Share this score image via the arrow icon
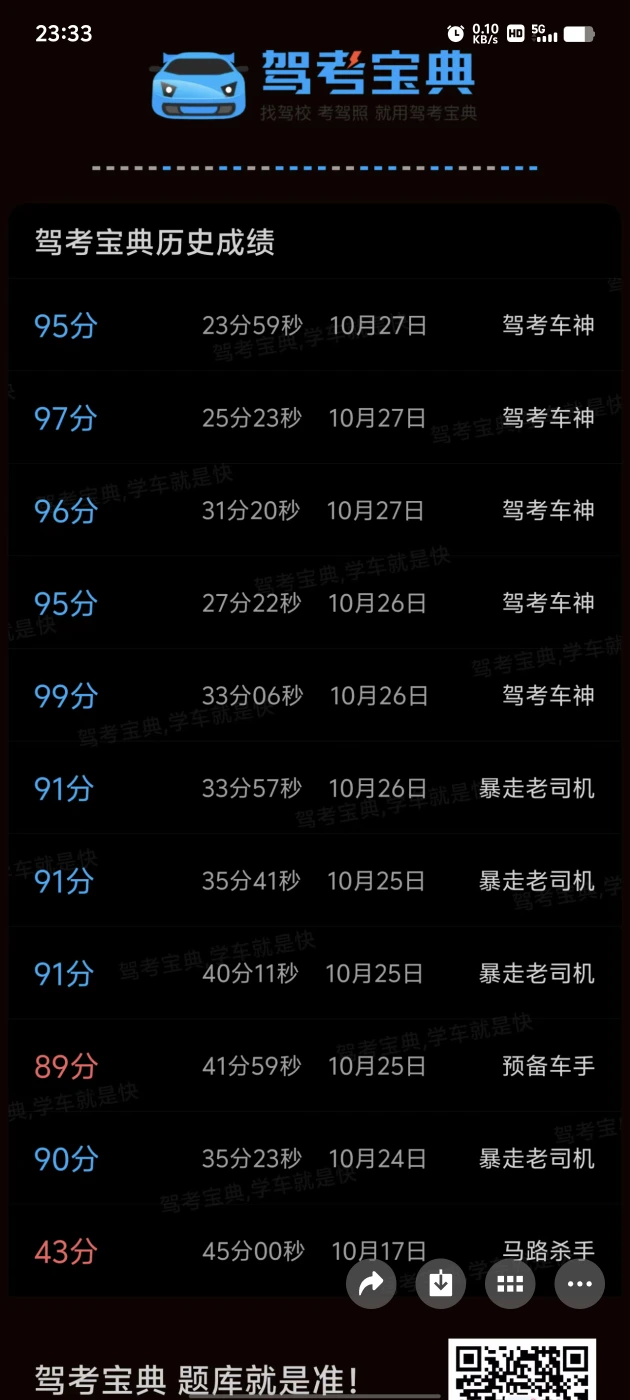630x1400 pixels. pos(371,1283)
